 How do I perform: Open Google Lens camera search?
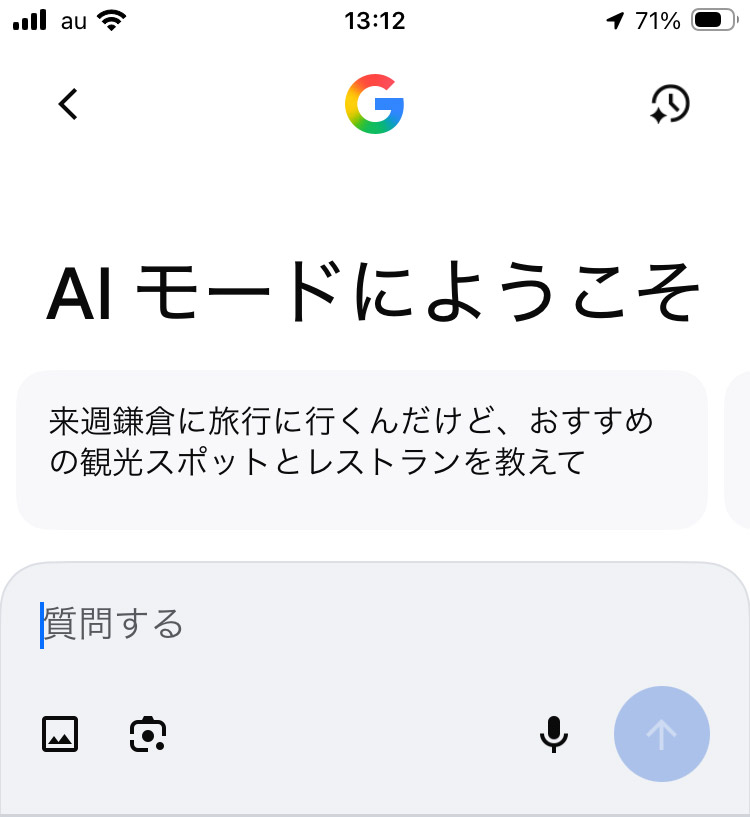(148, 734)
